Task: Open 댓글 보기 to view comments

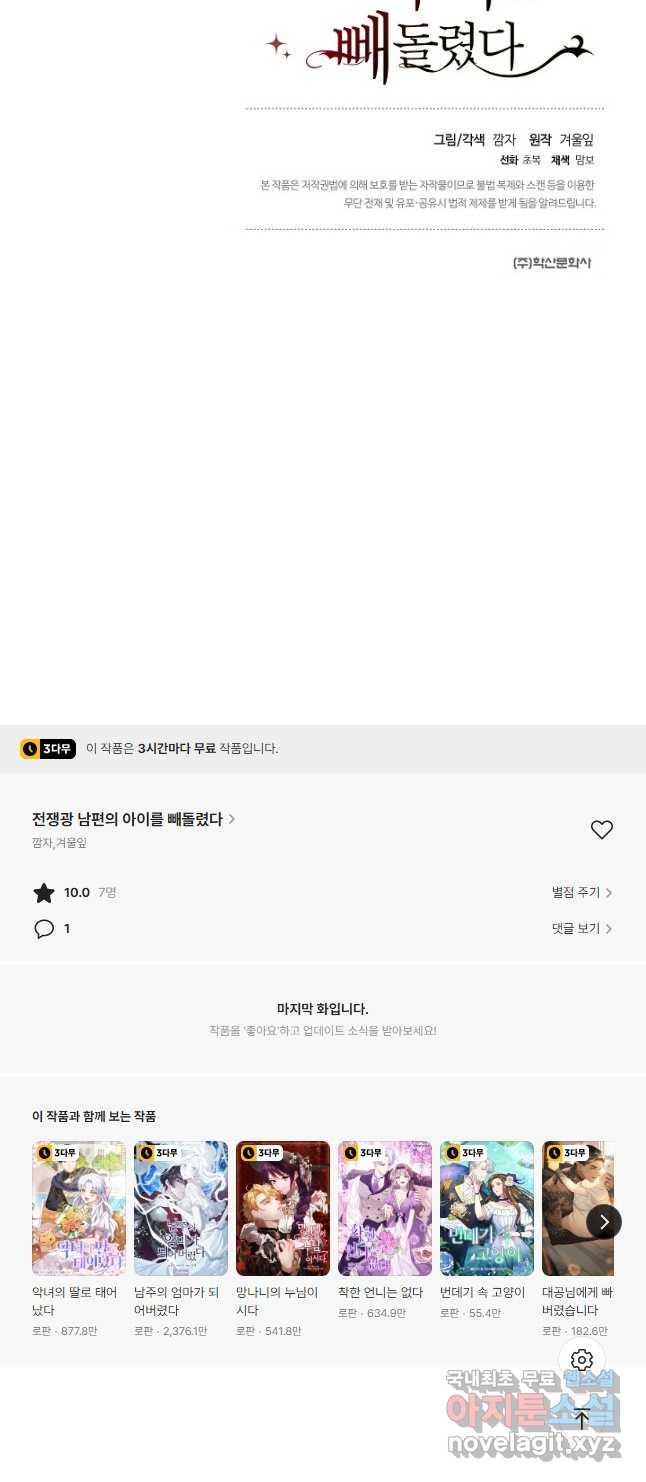Action: point(581,928)
